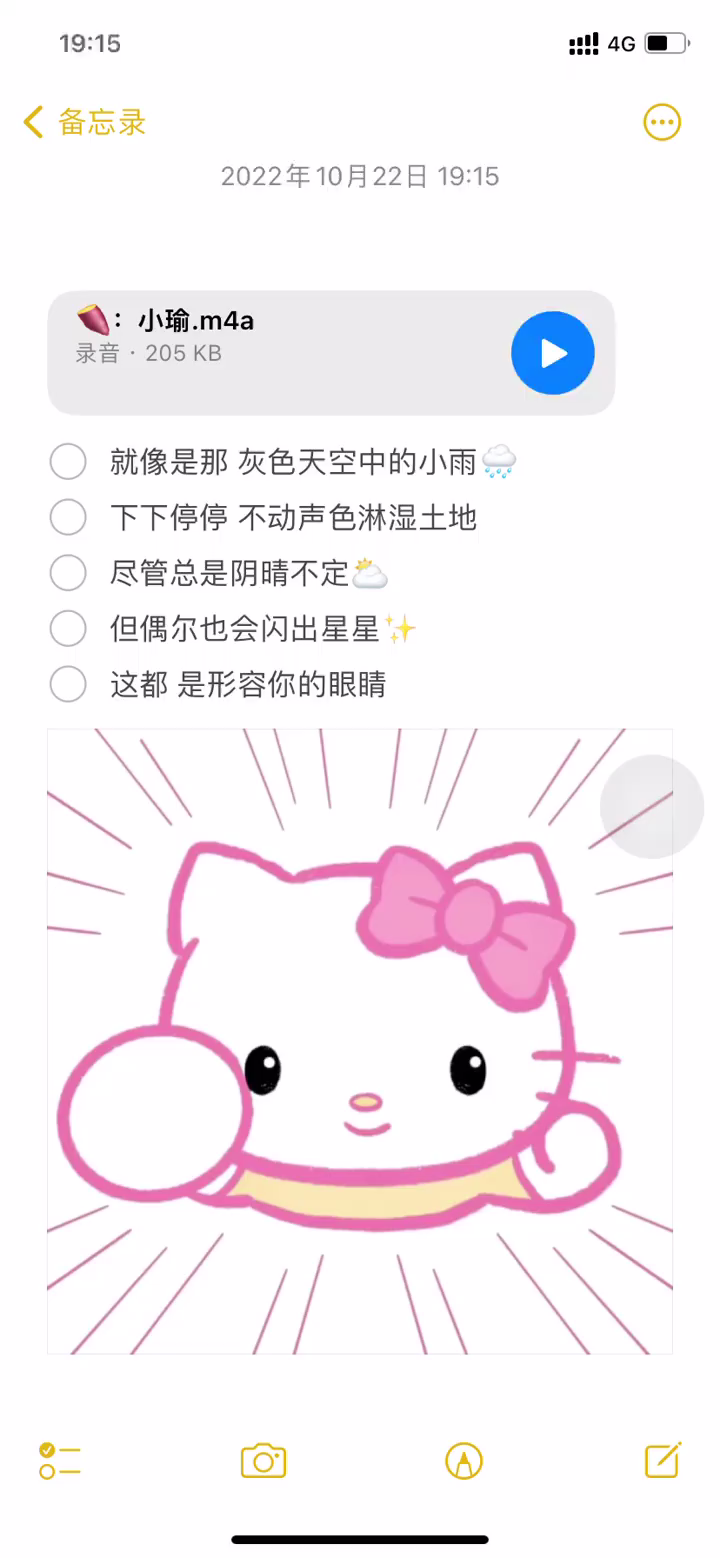720x1558 pixels.
Task: Tap the checklist toolbar button
Action: (x=60, y=1461)
